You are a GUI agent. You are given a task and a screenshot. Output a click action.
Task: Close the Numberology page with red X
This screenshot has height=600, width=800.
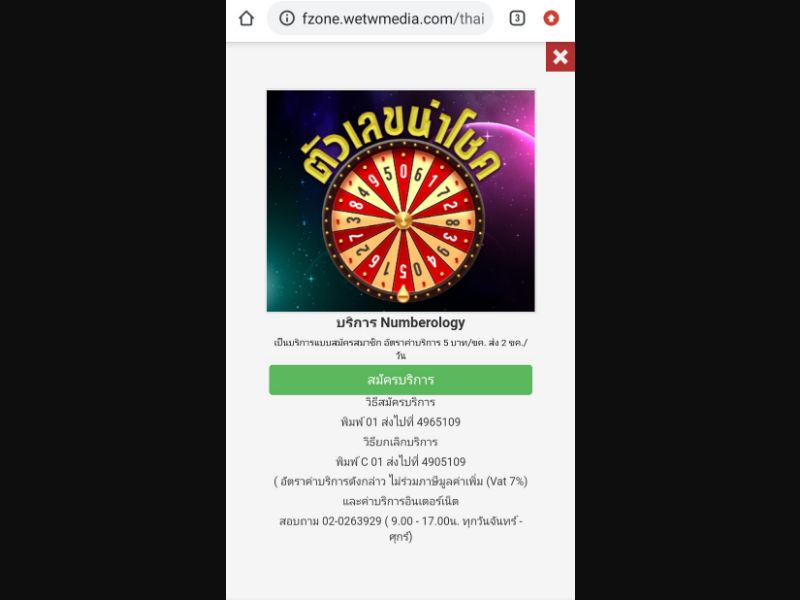click(x=560, y=57)
